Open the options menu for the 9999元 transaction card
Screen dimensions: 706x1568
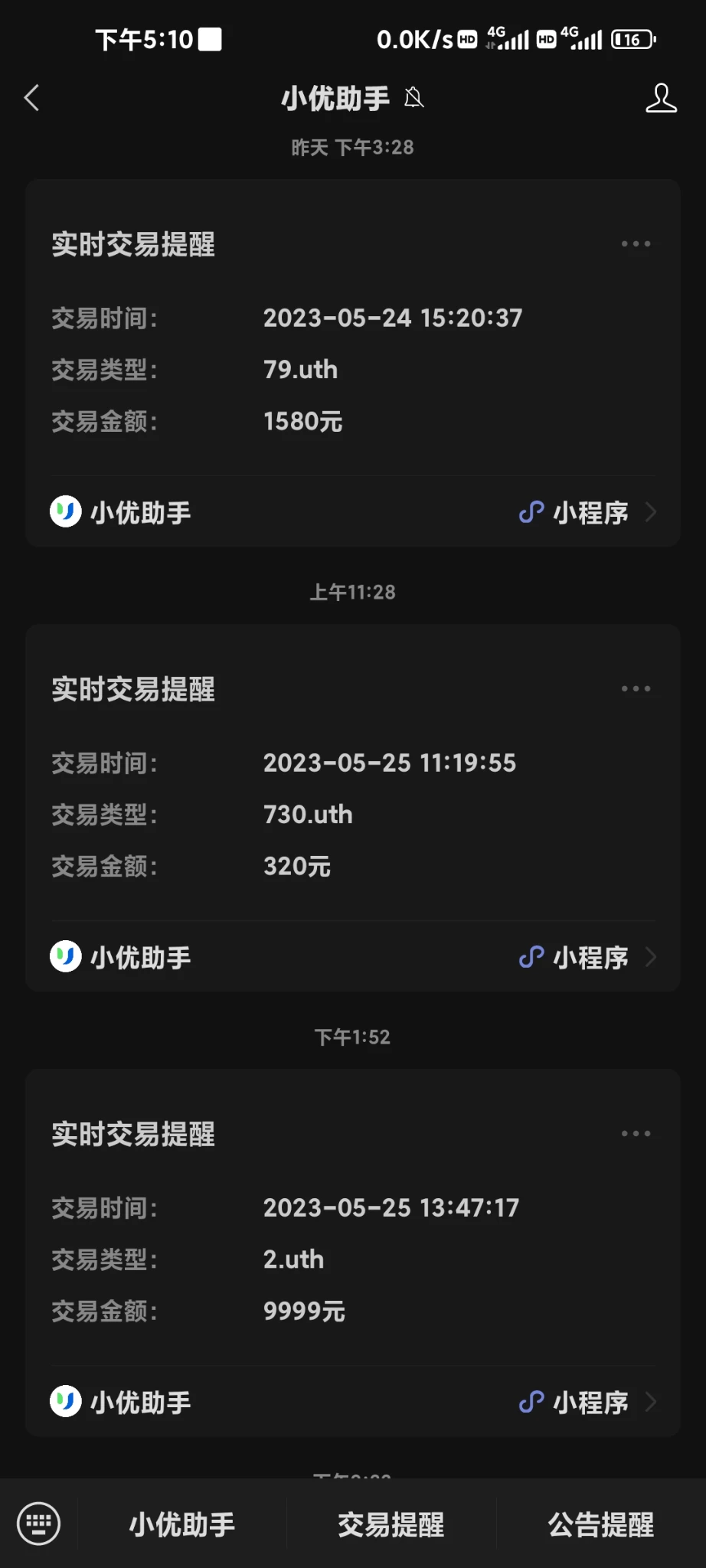(636, 1134)
